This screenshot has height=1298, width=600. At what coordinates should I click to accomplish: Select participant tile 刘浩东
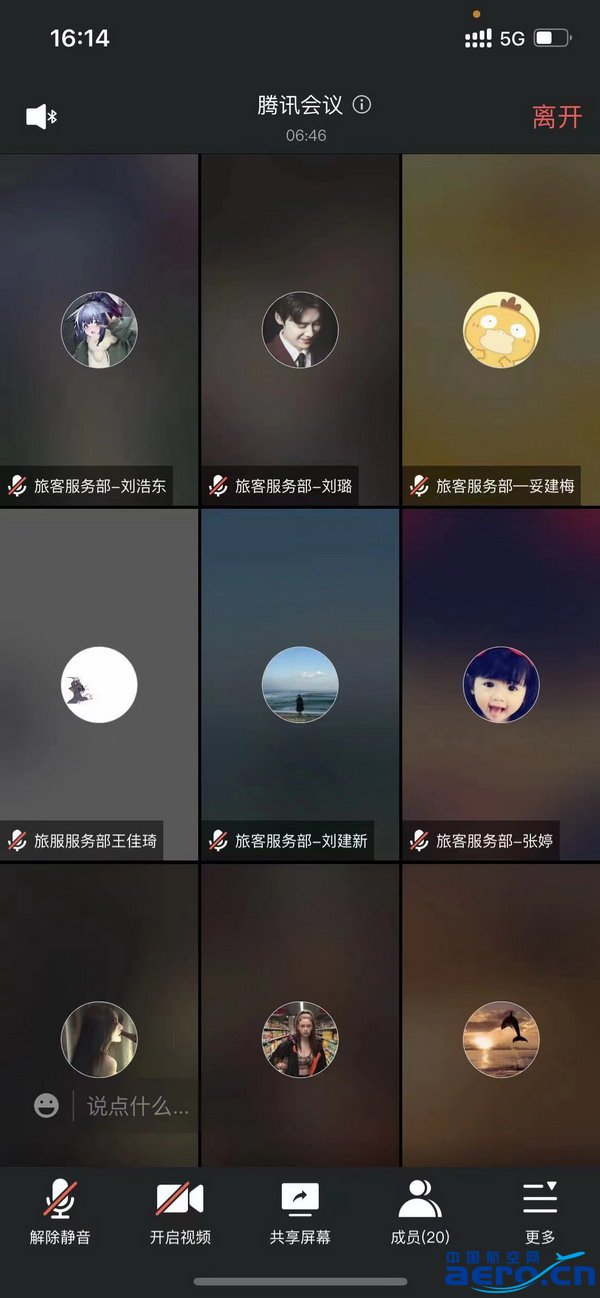99,330
